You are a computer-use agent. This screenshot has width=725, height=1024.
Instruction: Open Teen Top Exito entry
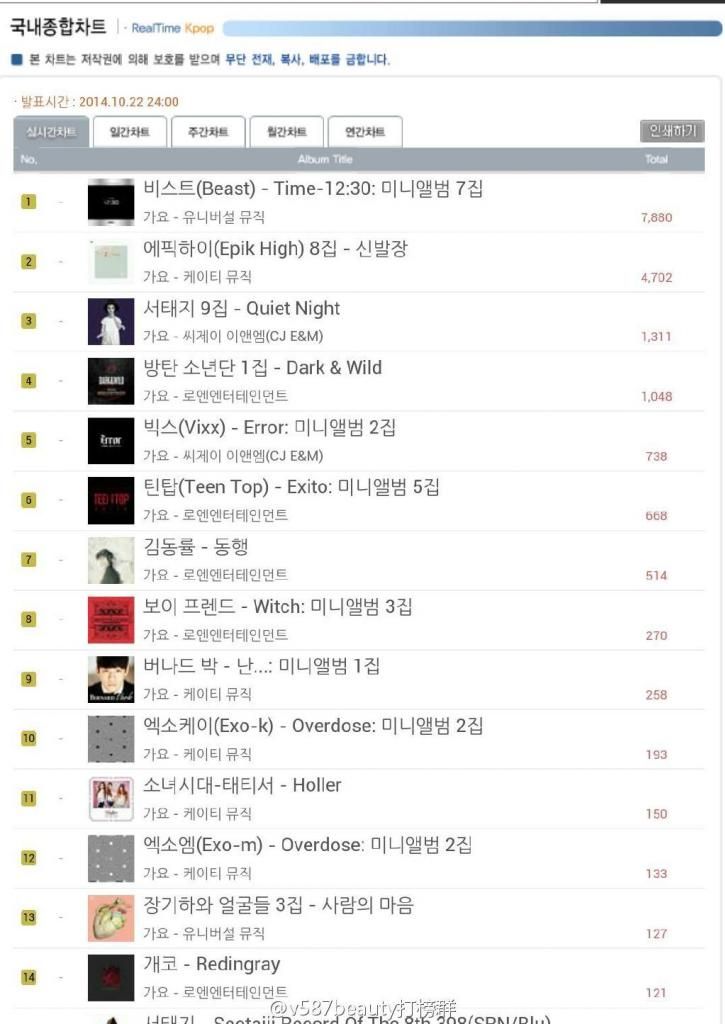[291, 487]
